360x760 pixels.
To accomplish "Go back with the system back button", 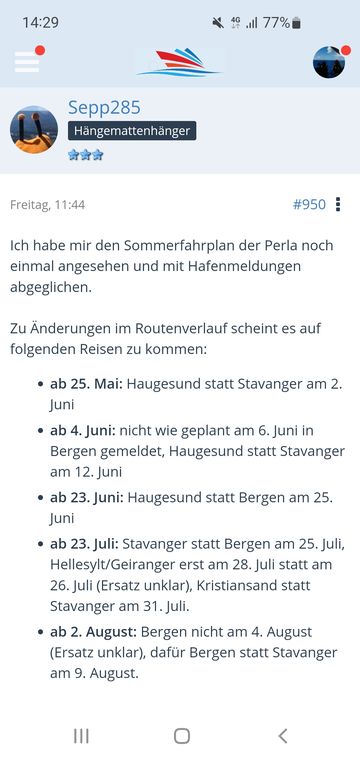I will (283, 736).
